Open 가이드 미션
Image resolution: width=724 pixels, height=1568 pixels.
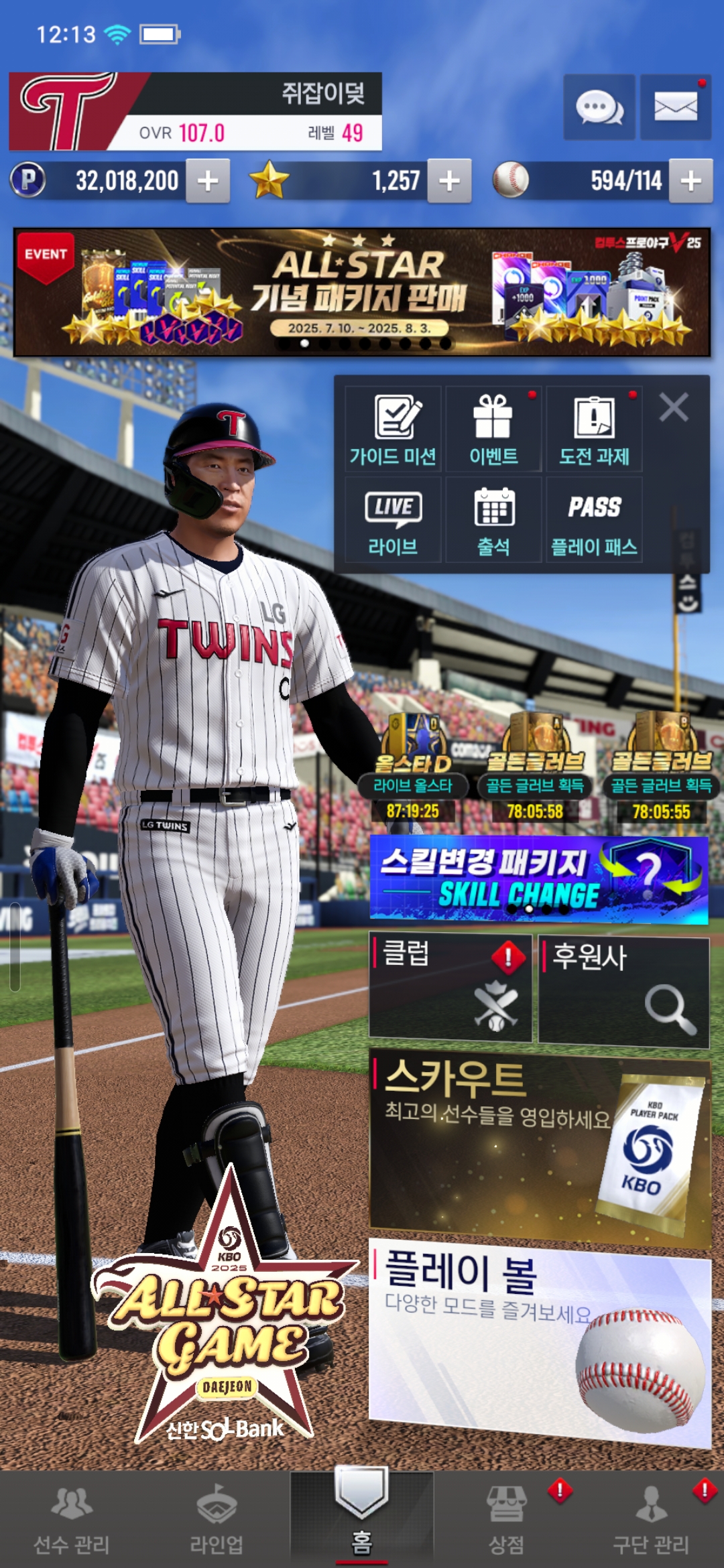click(x=393, y=430)
